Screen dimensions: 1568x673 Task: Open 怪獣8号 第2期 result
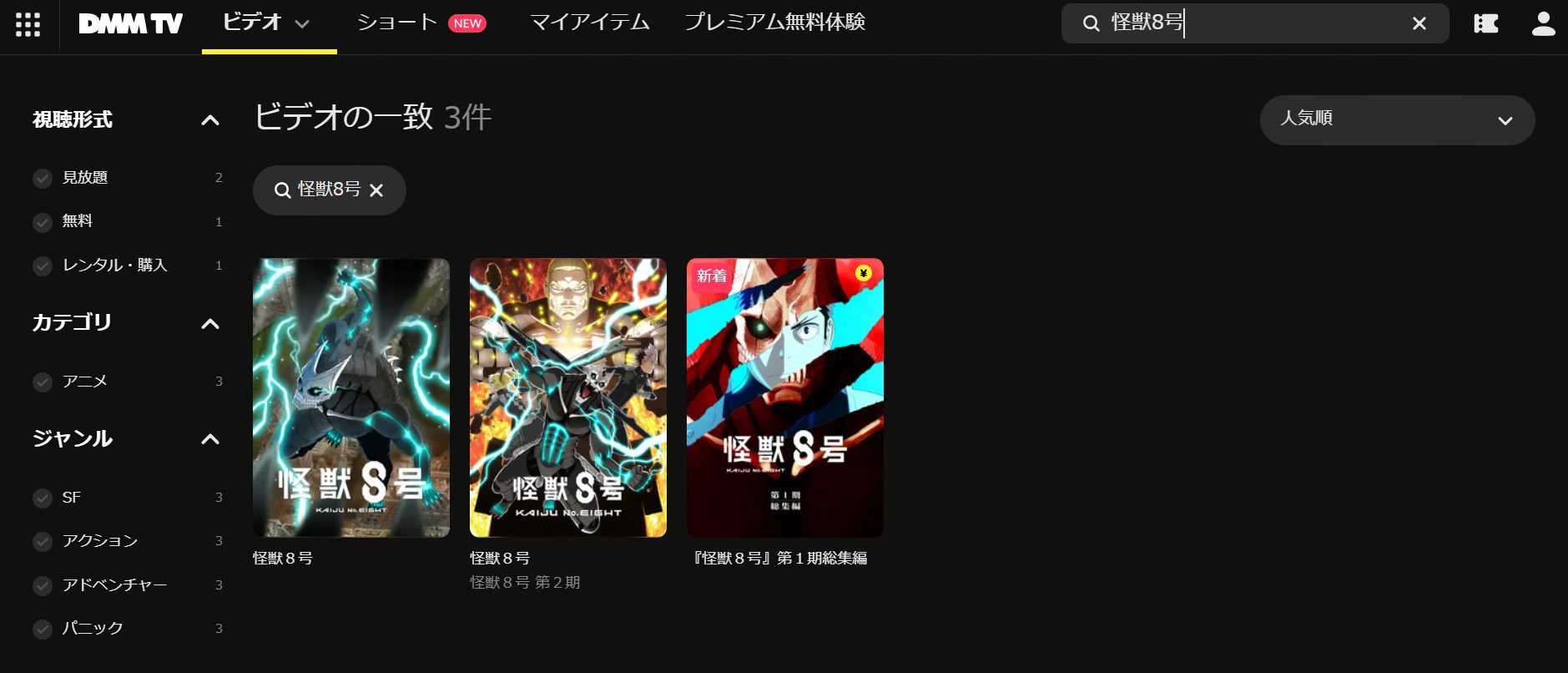click(567, 397)
